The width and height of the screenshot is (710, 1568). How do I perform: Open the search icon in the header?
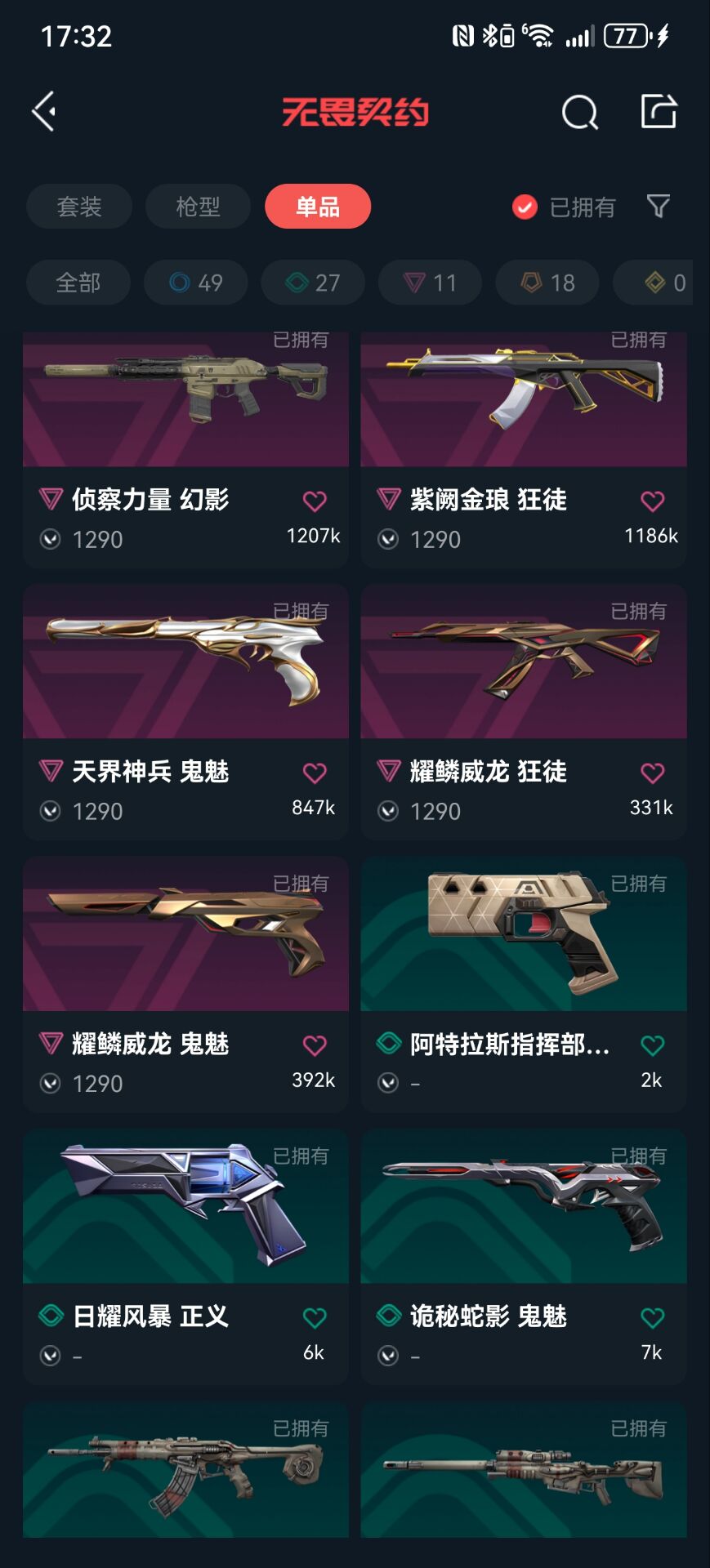coord(579,113)
